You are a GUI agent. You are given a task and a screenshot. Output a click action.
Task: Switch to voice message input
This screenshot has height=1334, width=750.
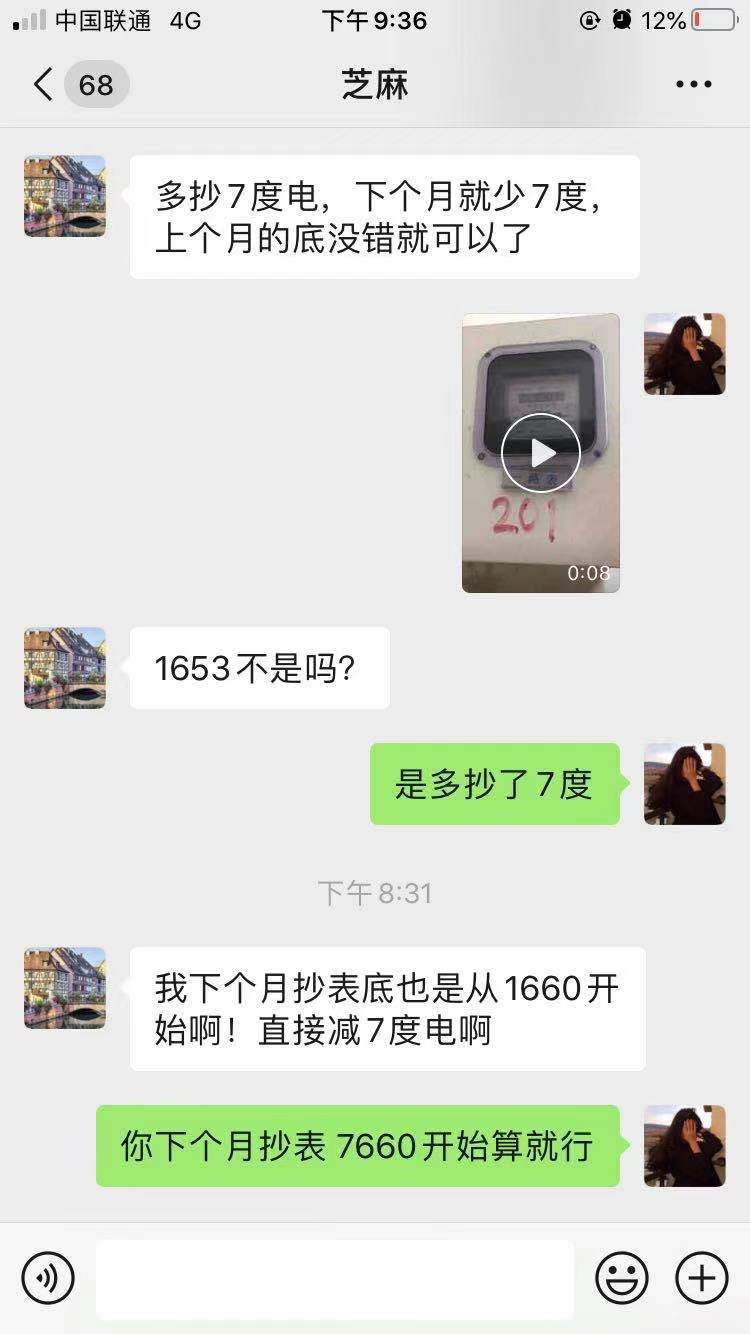coord(48,1277)
